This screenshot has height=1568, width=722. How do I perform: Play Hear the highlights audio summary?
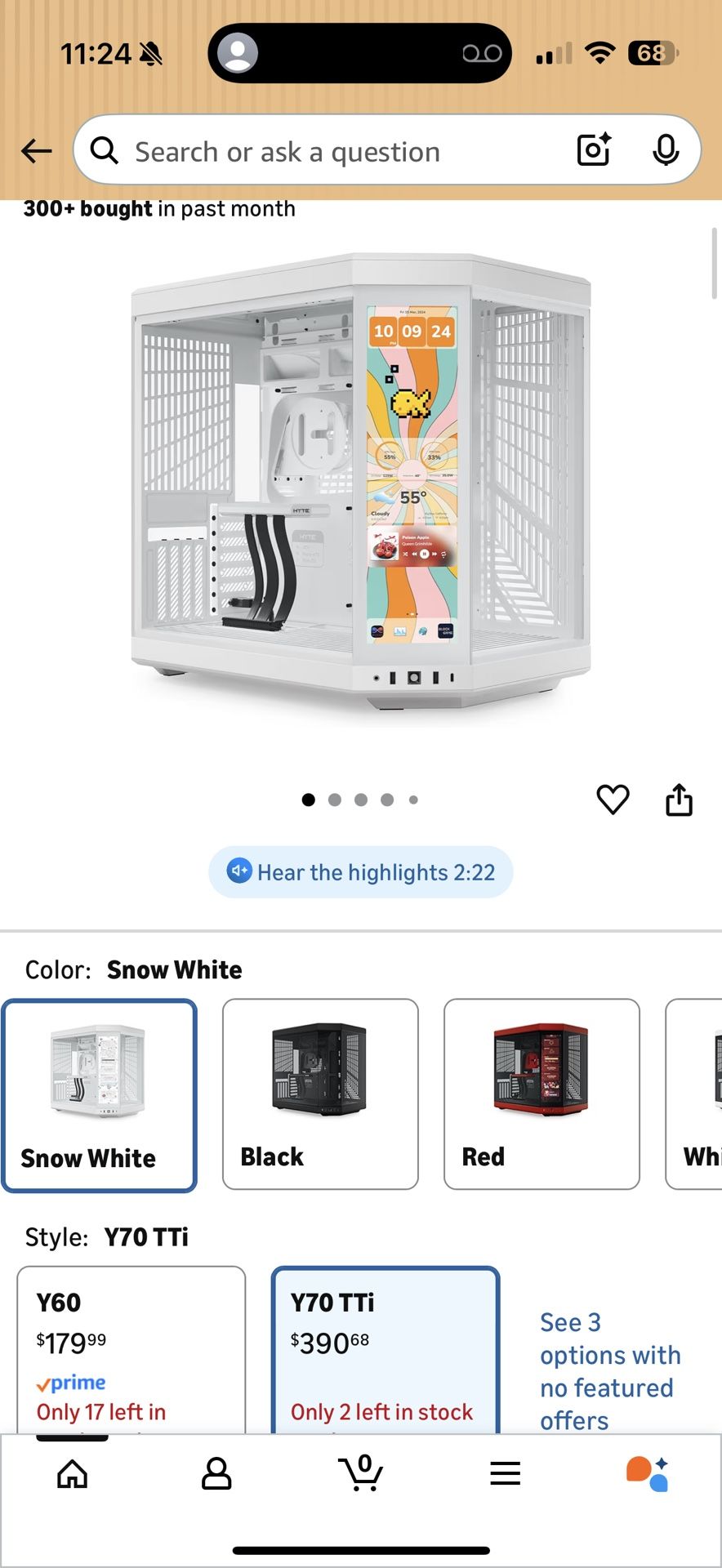coord(361,872)
